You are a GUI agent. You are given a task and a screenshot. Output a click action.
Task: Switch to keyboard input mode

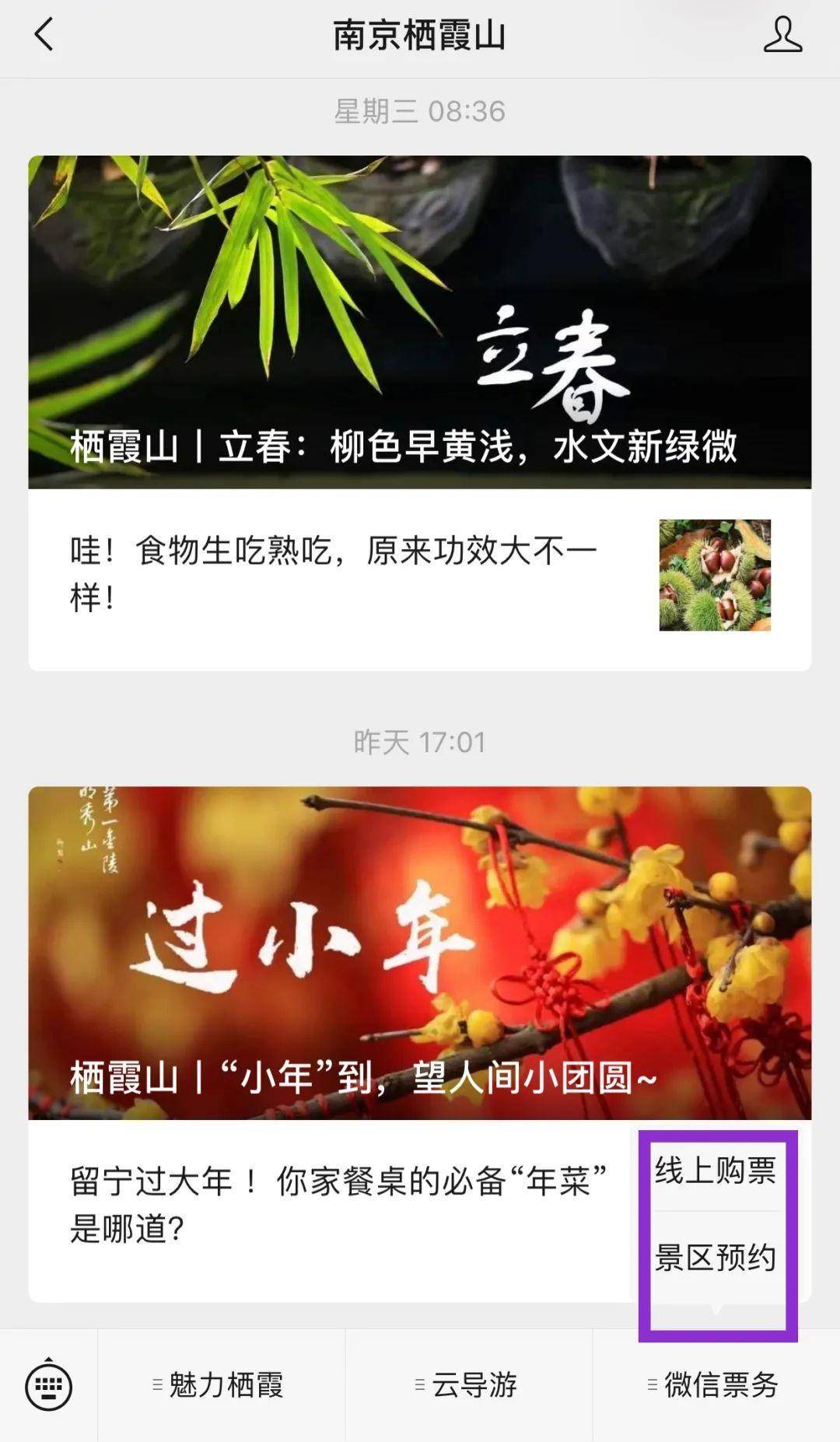(49, 1385)
